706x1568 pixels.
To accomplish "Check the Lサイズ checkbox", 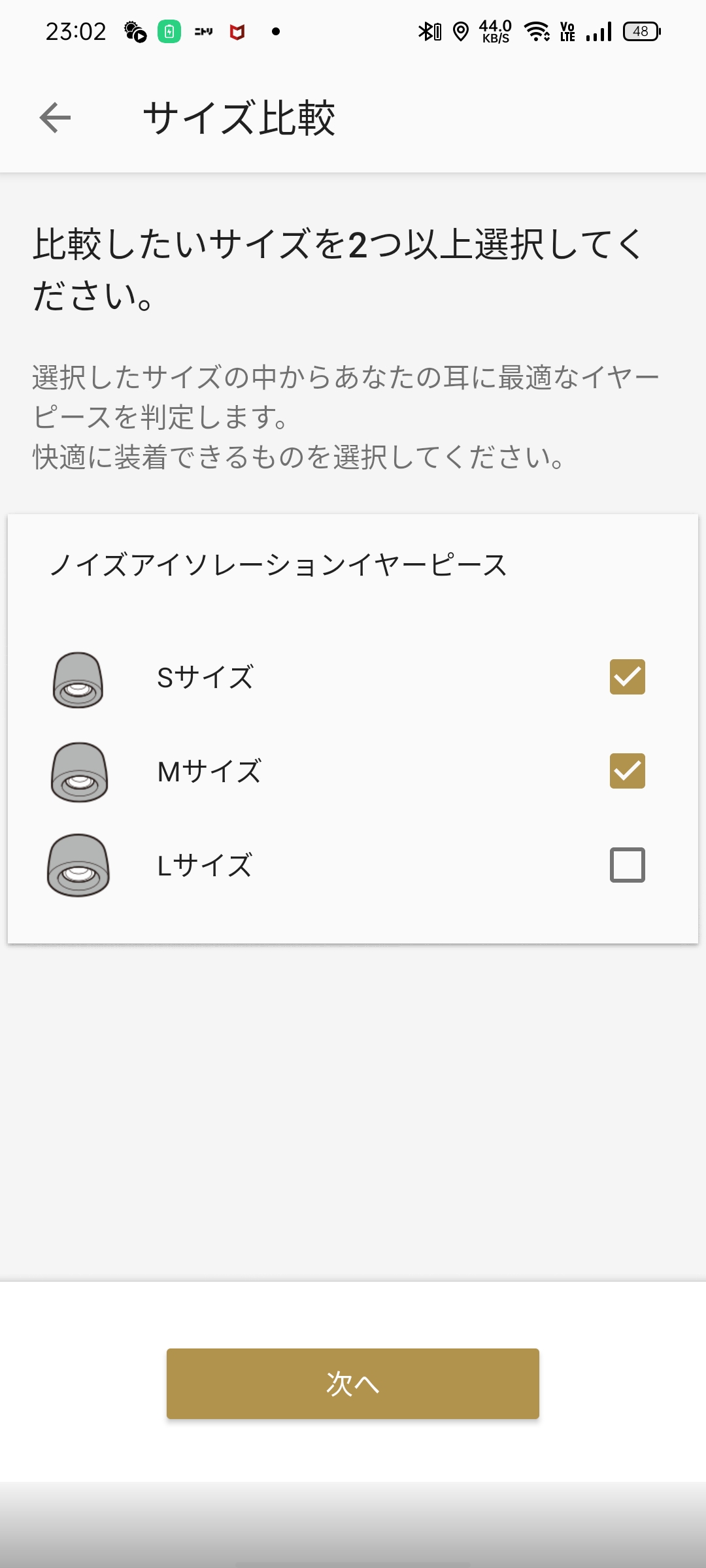I will (x=627, y=865).
